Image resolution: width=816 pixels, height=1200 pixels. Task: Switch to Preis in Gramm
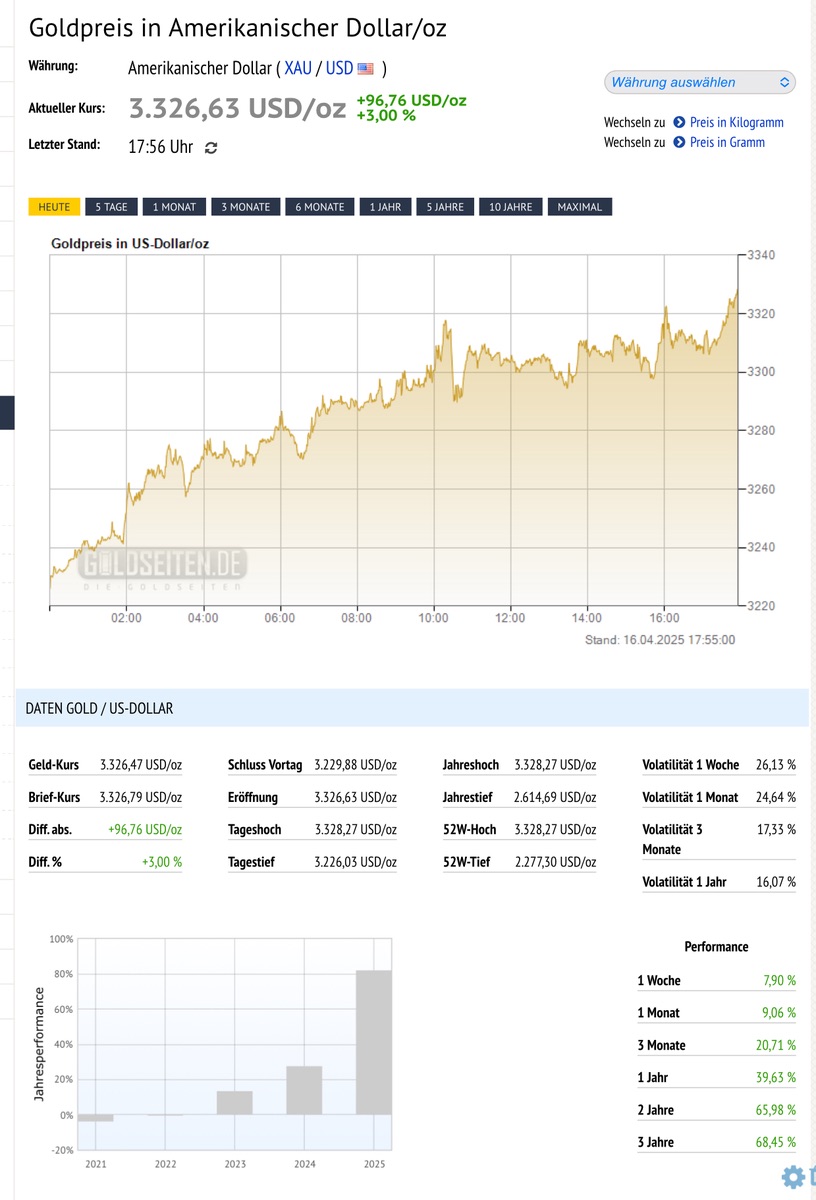tap(727, 142)
